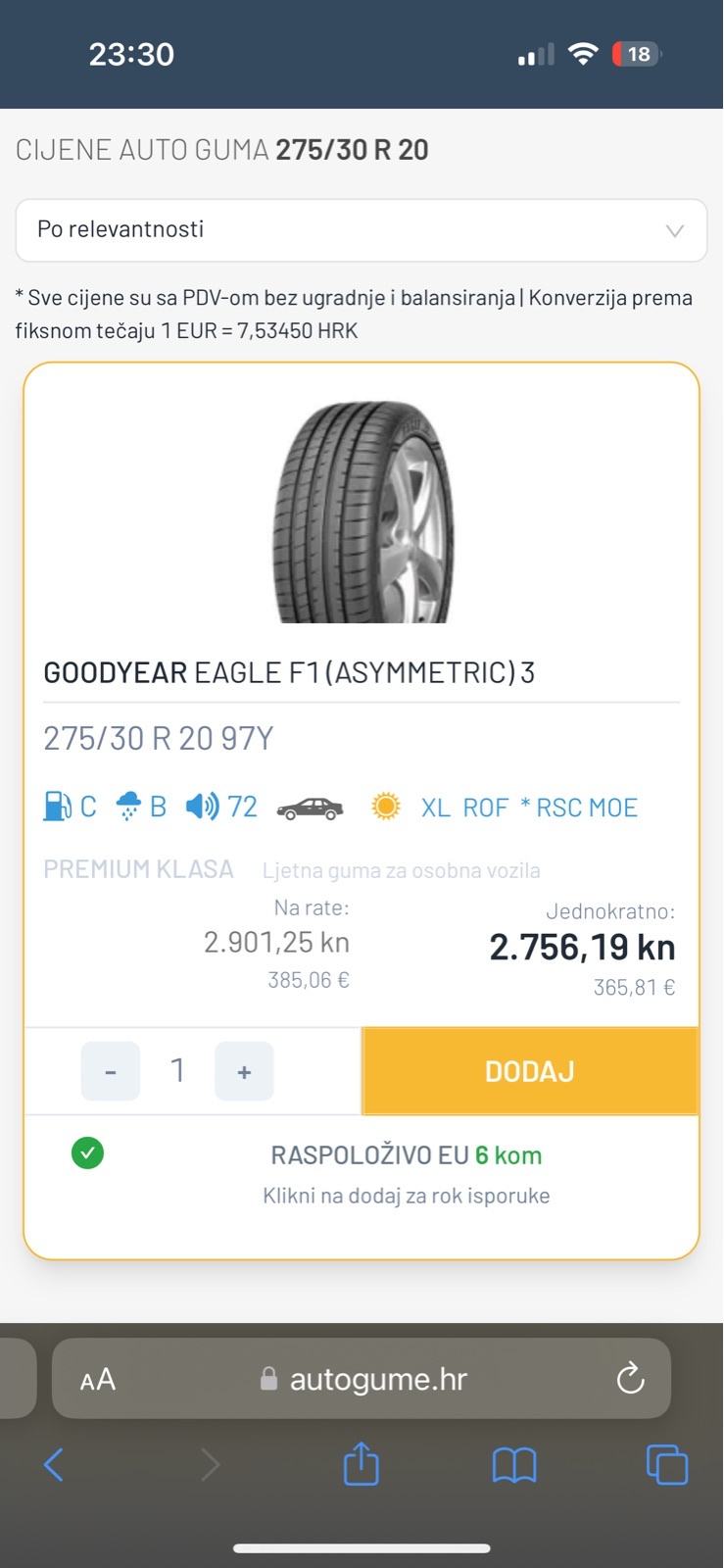
Task: Open Safari bookmarks
Action: 513,1465
